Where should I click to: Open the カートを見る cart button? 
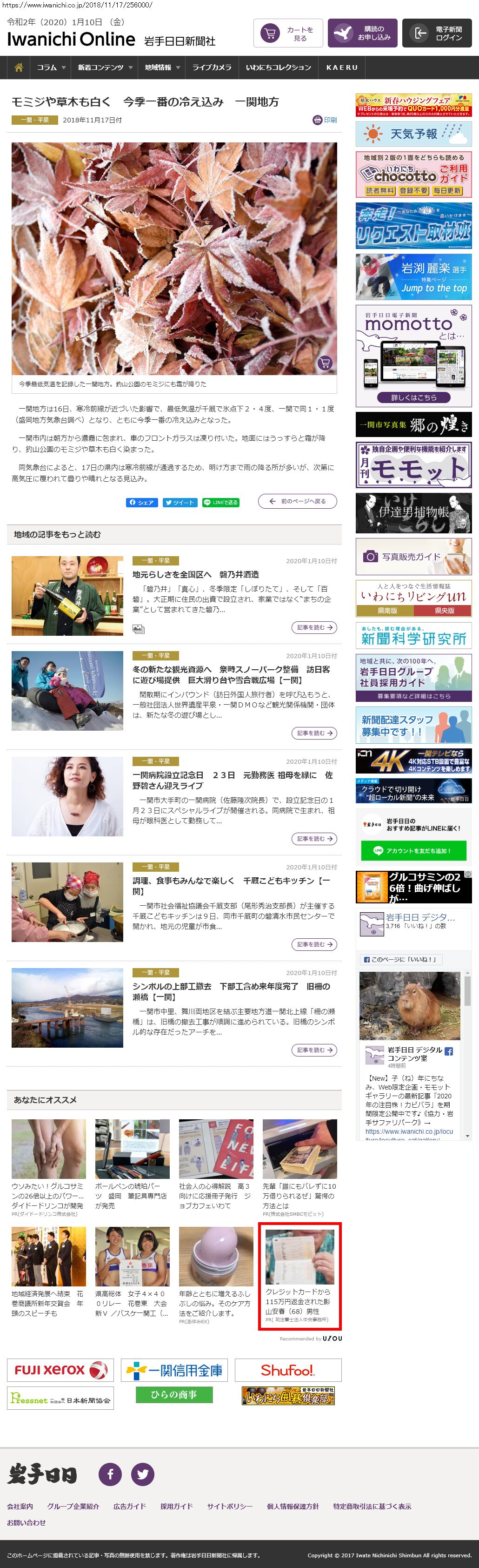[x=289, y=33]
